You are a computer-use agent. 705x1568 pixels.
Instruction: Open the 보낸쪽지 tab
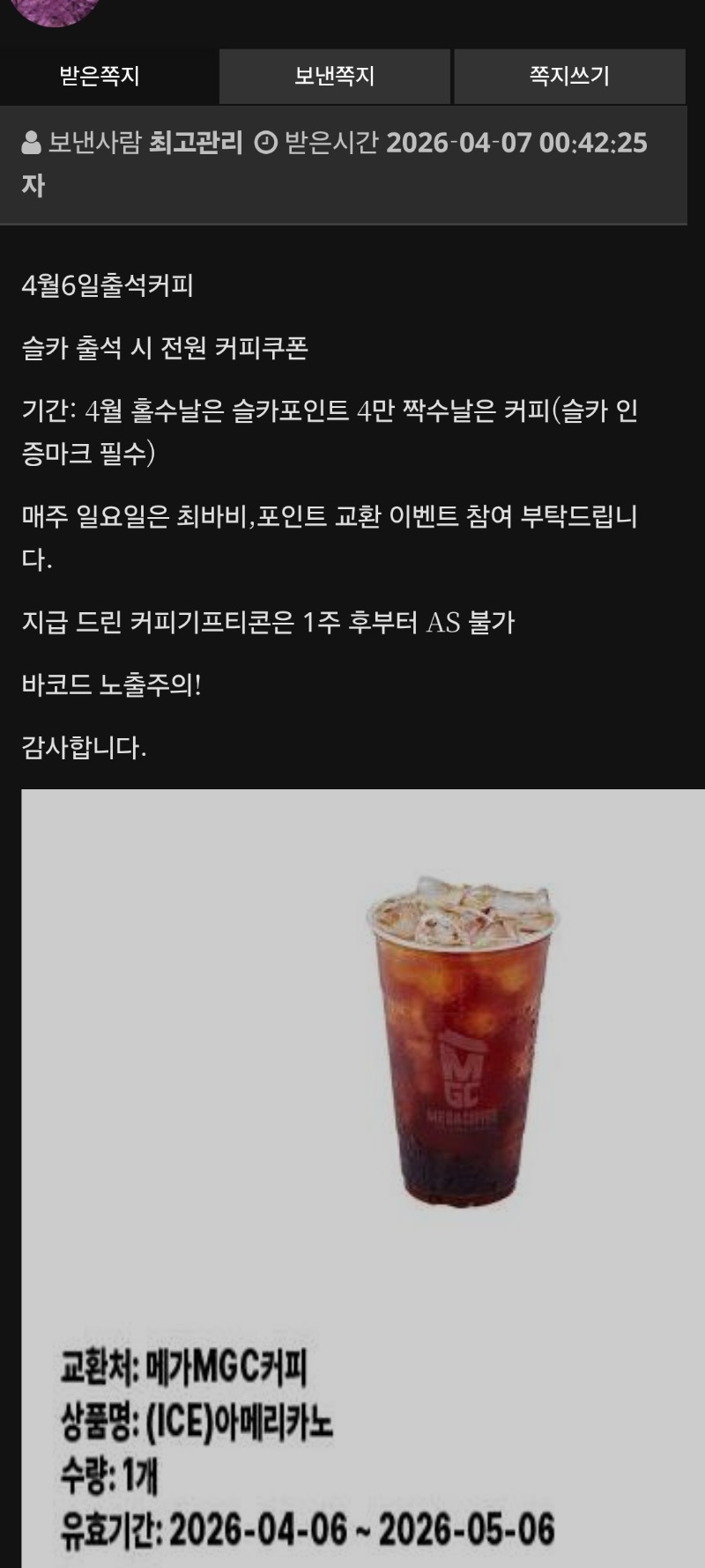pos(335,77)
